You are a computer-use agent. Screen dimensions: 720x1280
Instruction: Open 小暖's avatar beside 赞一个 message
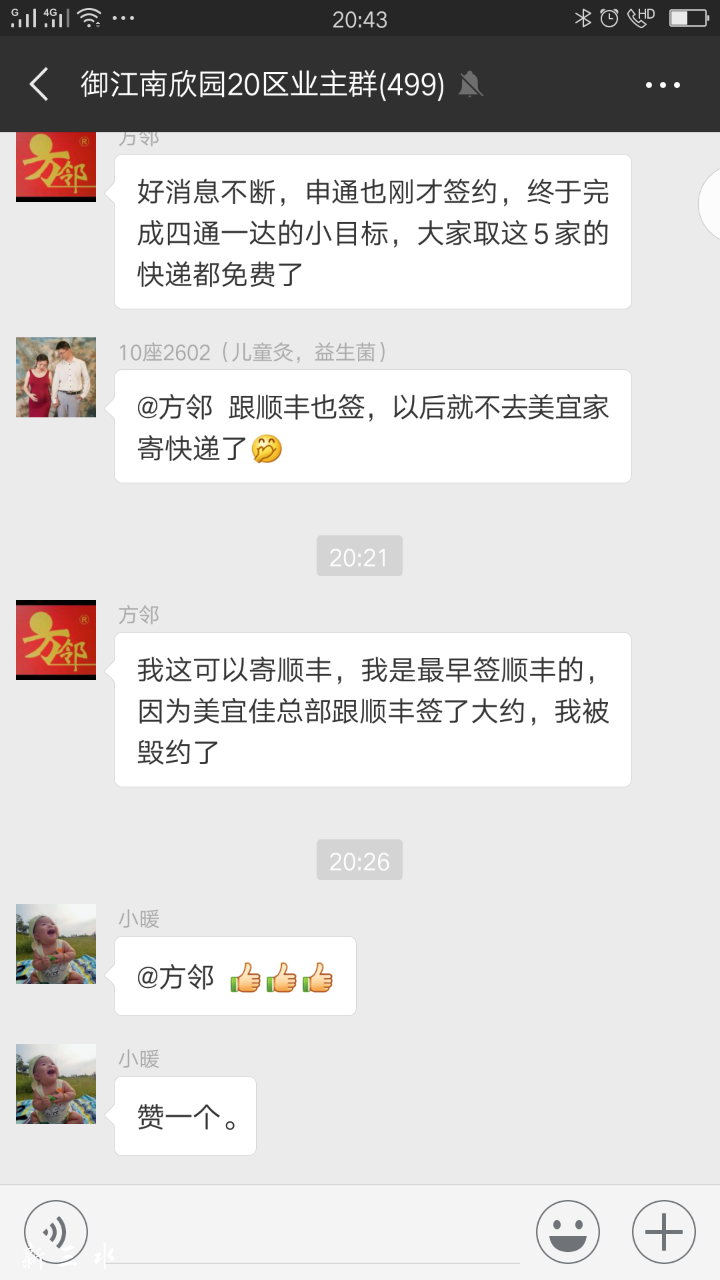56,1084
